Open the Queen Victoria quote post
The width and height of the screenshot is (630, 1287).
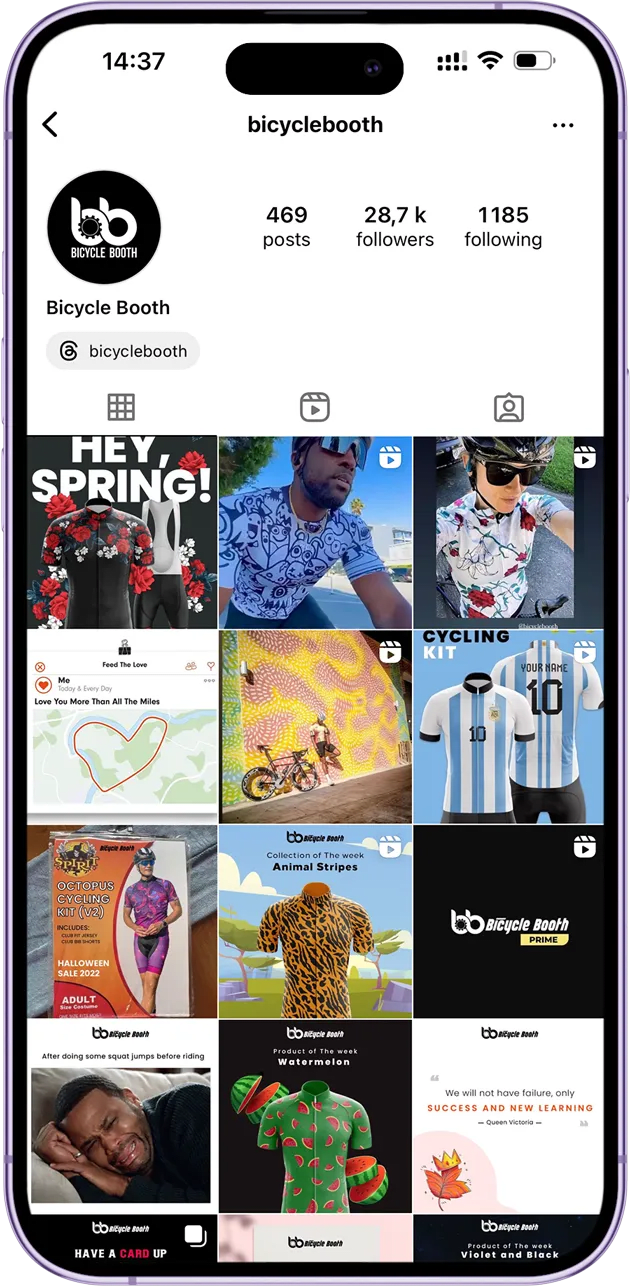(508, 1115)
